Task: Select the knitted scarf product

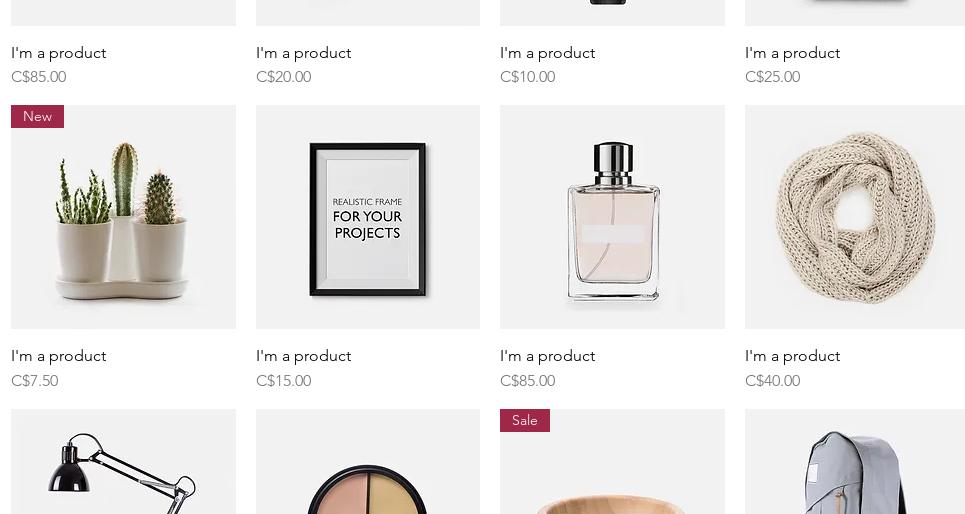Action: 854,217
